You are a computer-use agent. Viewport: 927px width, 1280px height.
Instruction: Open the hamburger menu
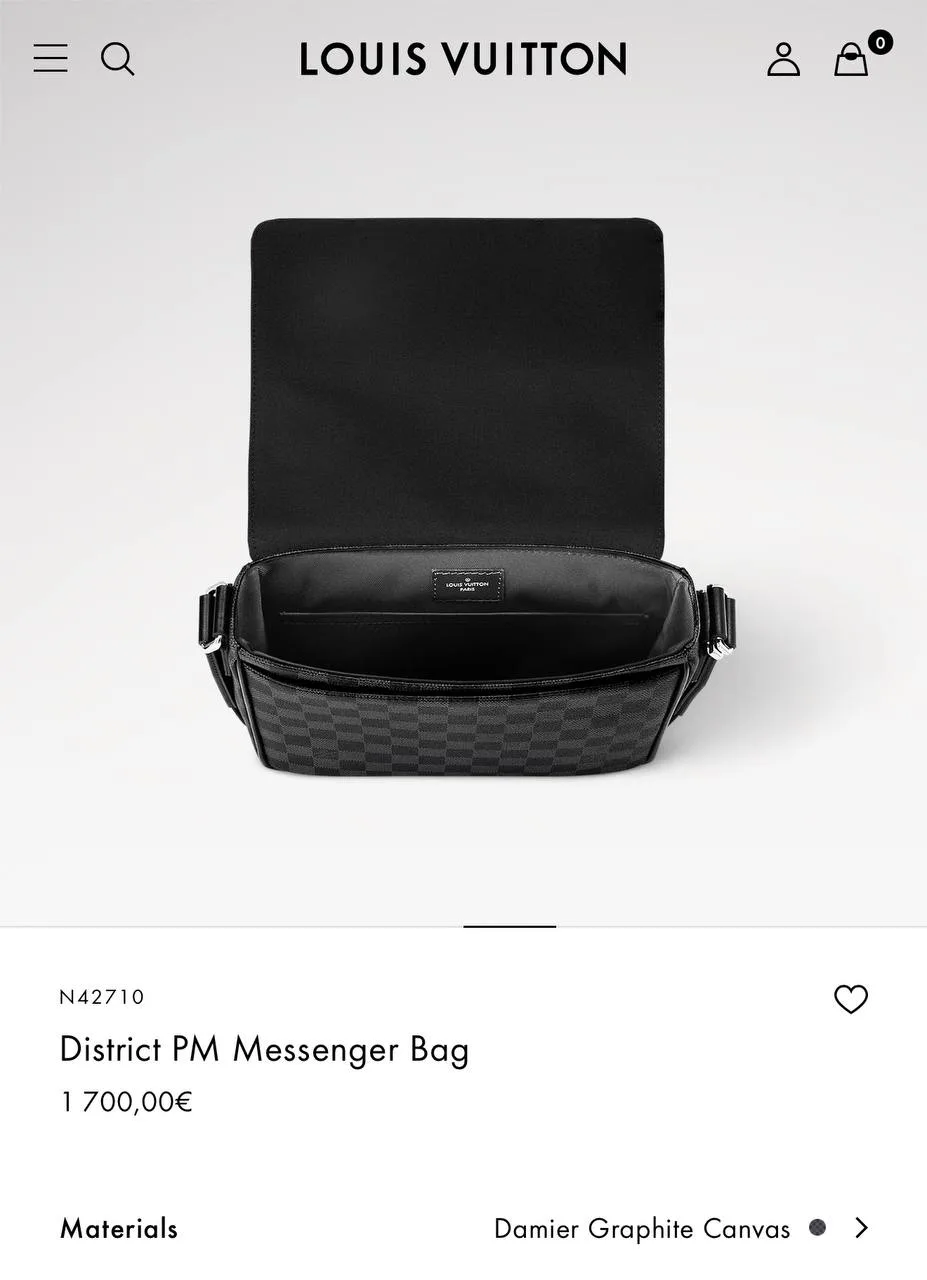[x=50, y=58]
